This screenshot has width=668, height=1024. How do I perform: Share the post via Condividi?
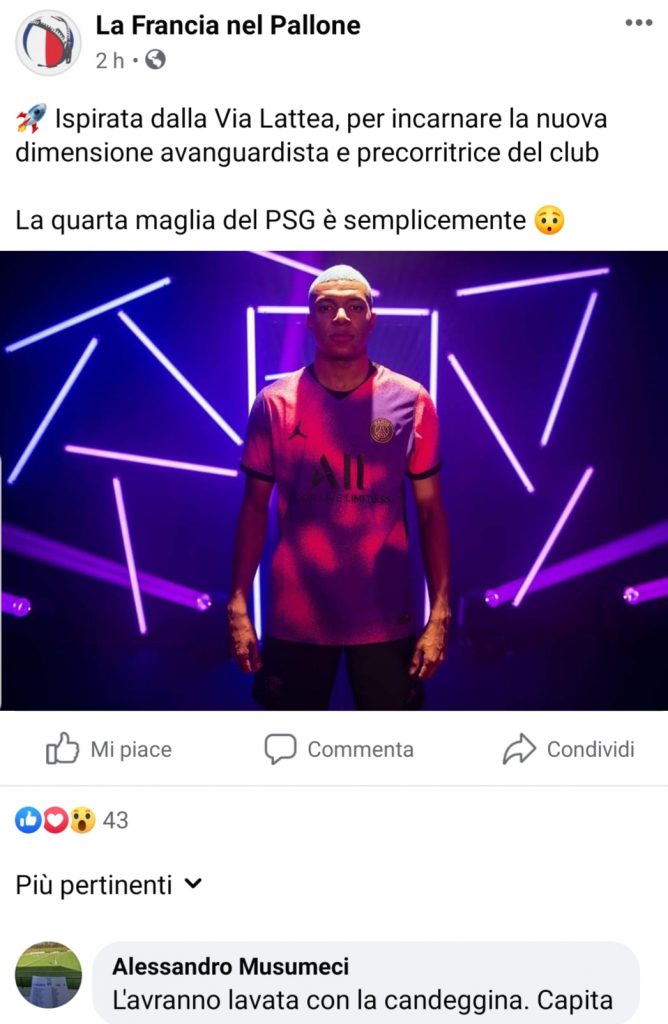568,749
